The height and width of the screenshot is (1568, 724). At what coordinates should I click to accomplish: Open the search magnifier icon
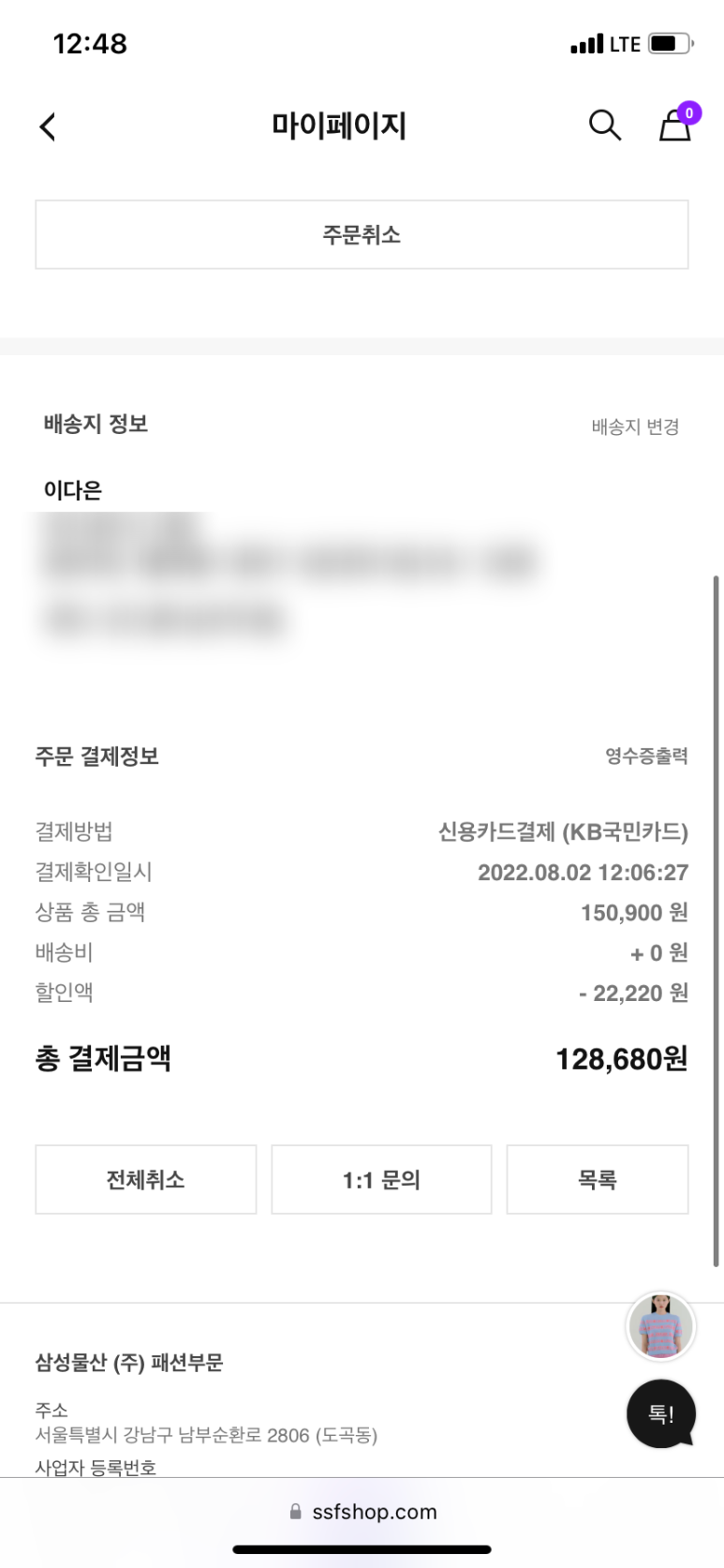[604, 125]
